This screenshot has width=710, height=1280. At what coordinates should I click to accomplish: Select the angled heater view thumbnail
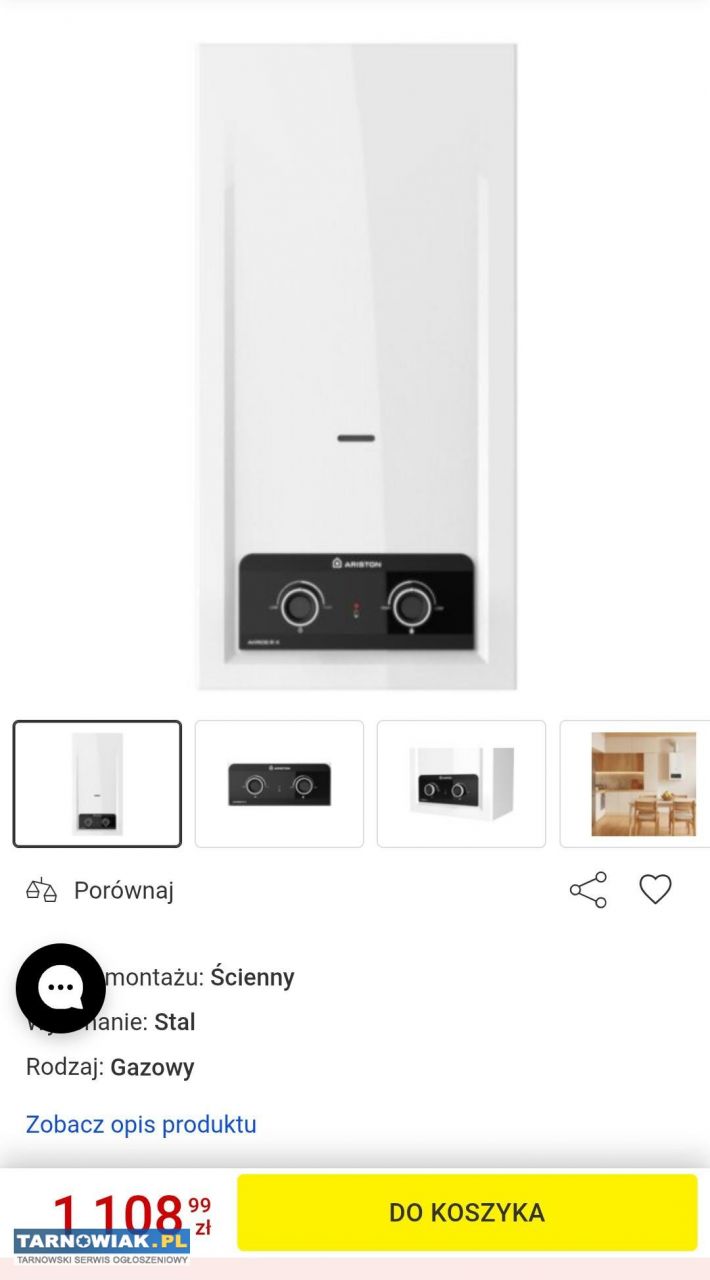pyautogui.click(x=461, y=784)
